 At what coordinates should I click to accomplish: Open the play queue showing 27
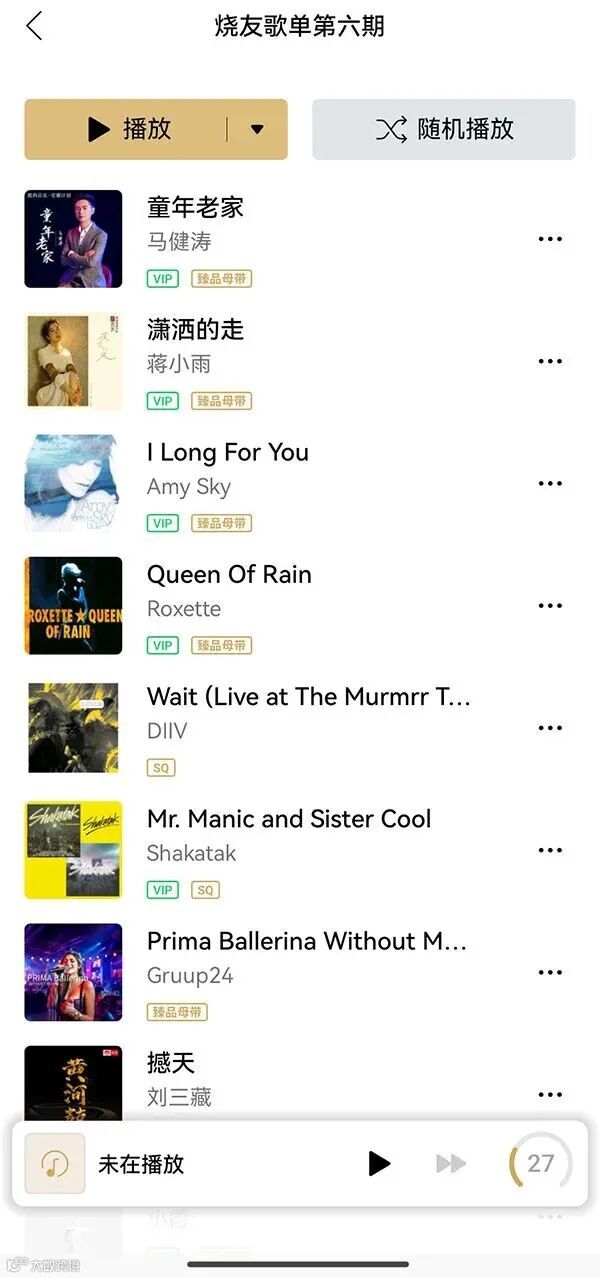coord(540,1163)
